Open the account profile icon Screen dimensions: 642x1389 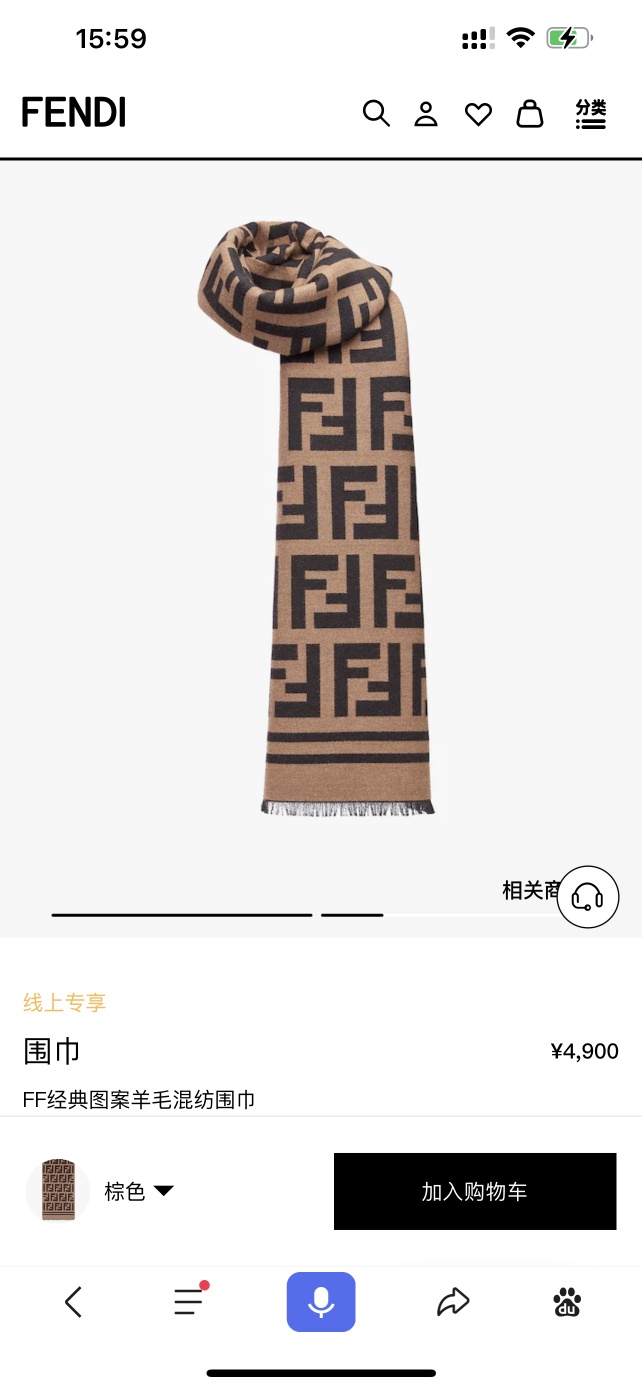427,114
